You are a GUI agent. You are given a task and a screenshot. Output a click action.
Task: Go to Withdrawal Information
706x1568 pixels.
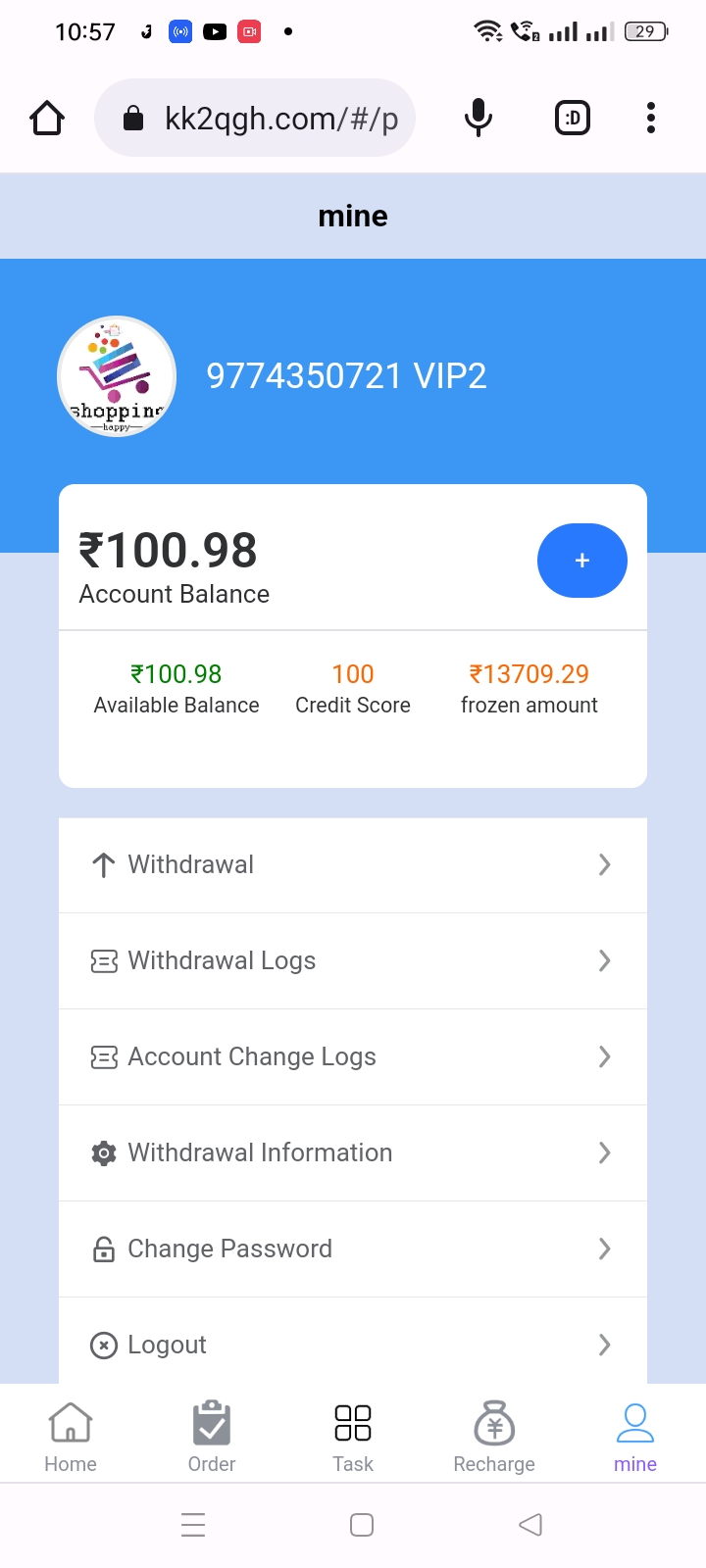pyautogui.click(x=353, y=1152)
